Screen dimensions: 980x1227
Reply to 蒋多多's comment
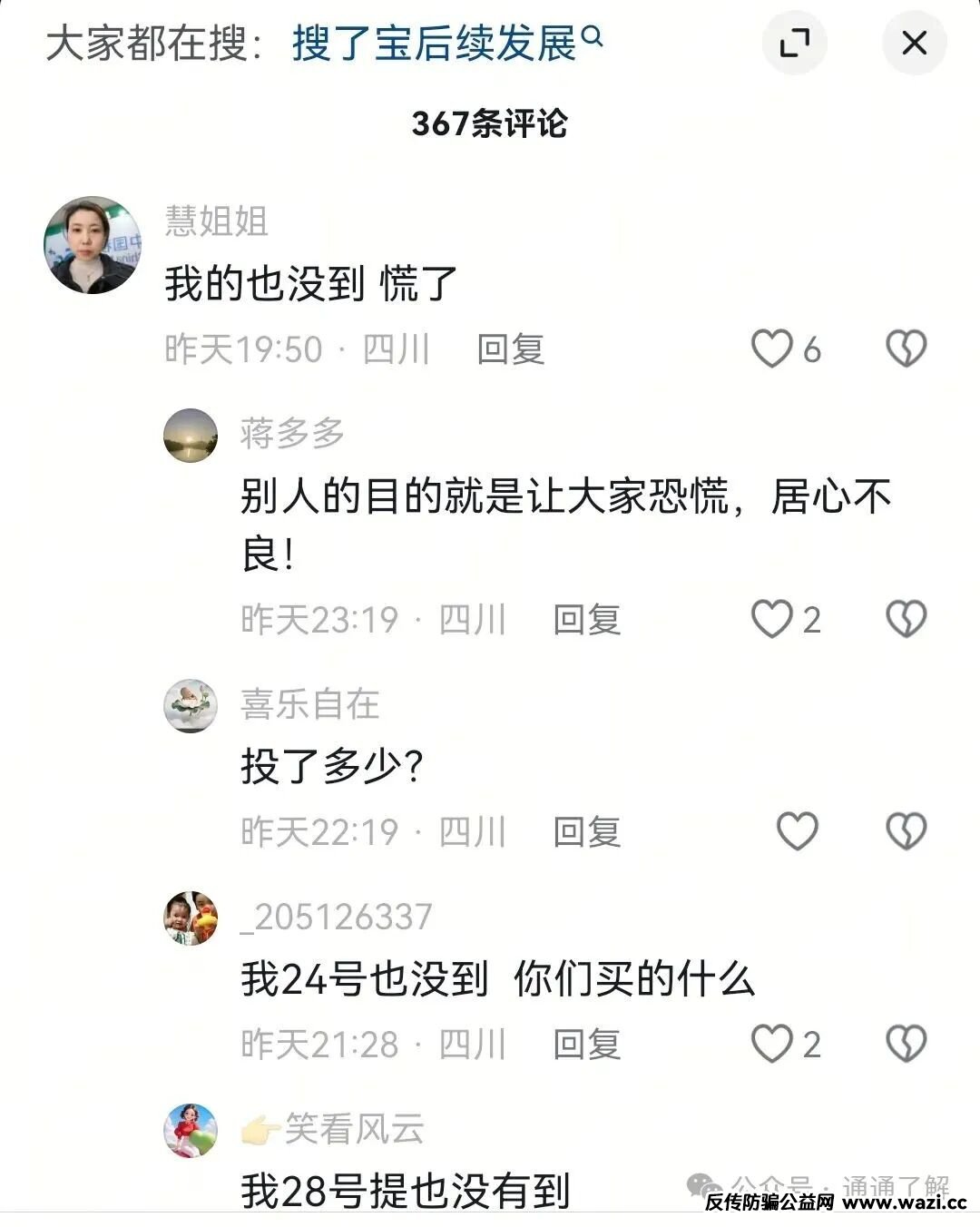[x=587, y=620]
